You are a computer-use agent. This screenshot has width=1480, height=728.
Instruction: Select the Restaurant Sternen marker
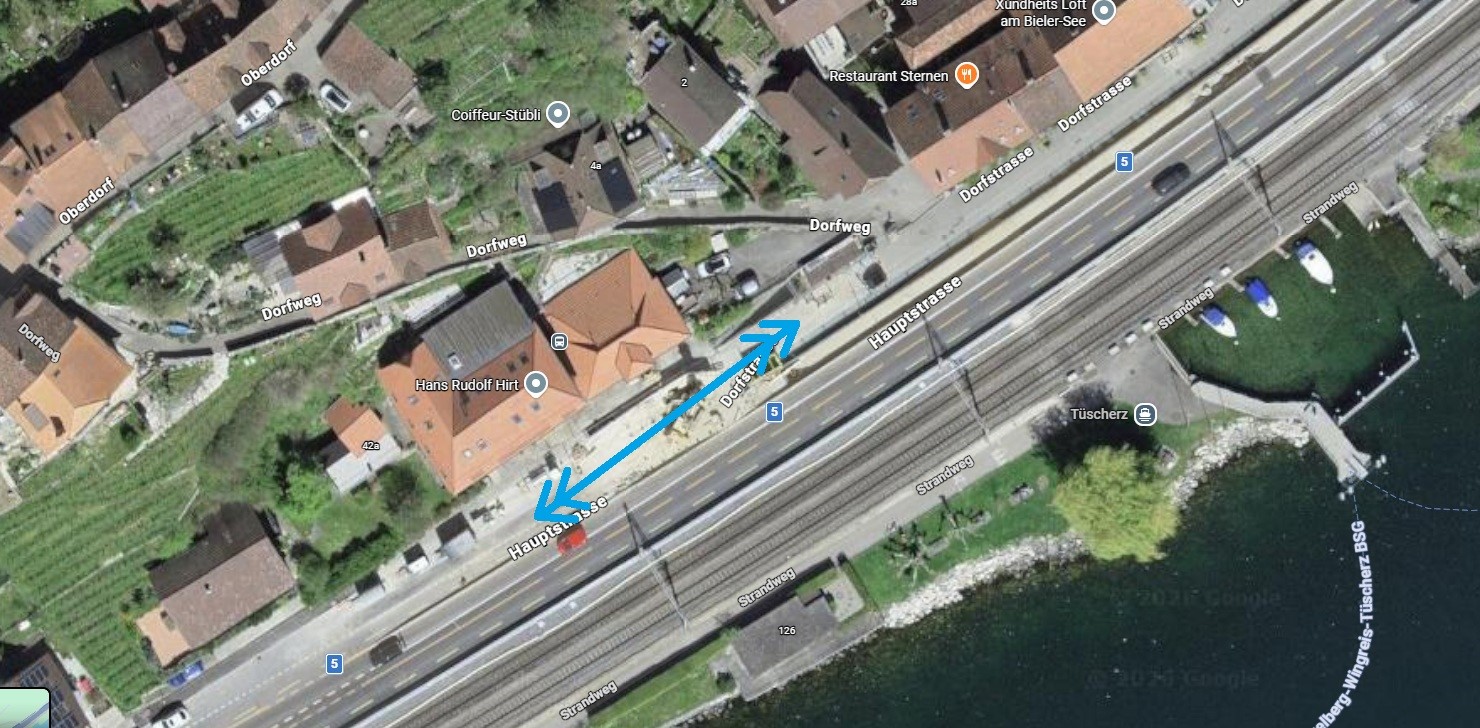tap(965, 73)
